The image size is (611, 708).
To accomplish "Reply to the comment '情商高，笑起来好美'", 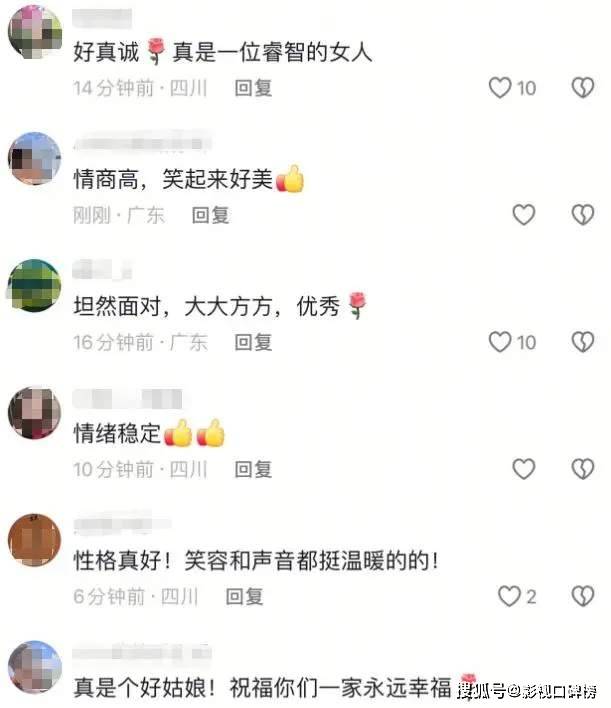I will tap(211, 214).
